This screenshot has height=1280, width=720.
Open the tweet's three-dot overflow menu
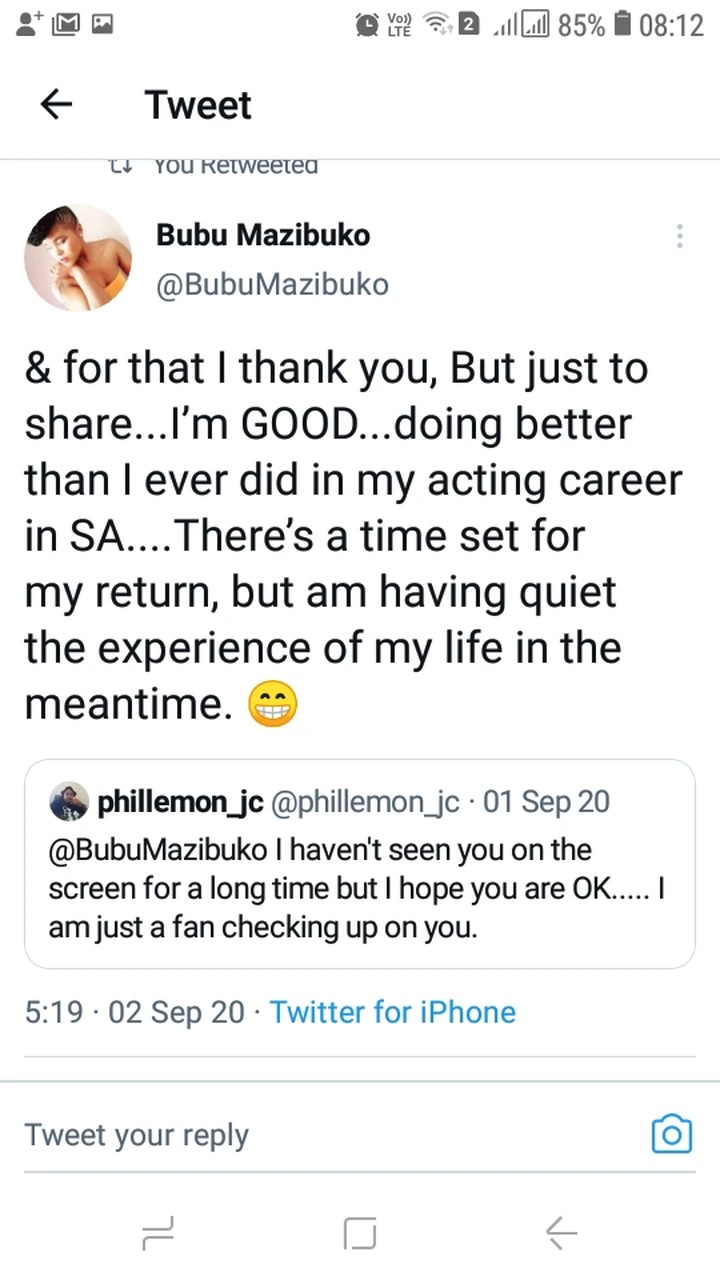pyautogui.click(x=680, y=236)
